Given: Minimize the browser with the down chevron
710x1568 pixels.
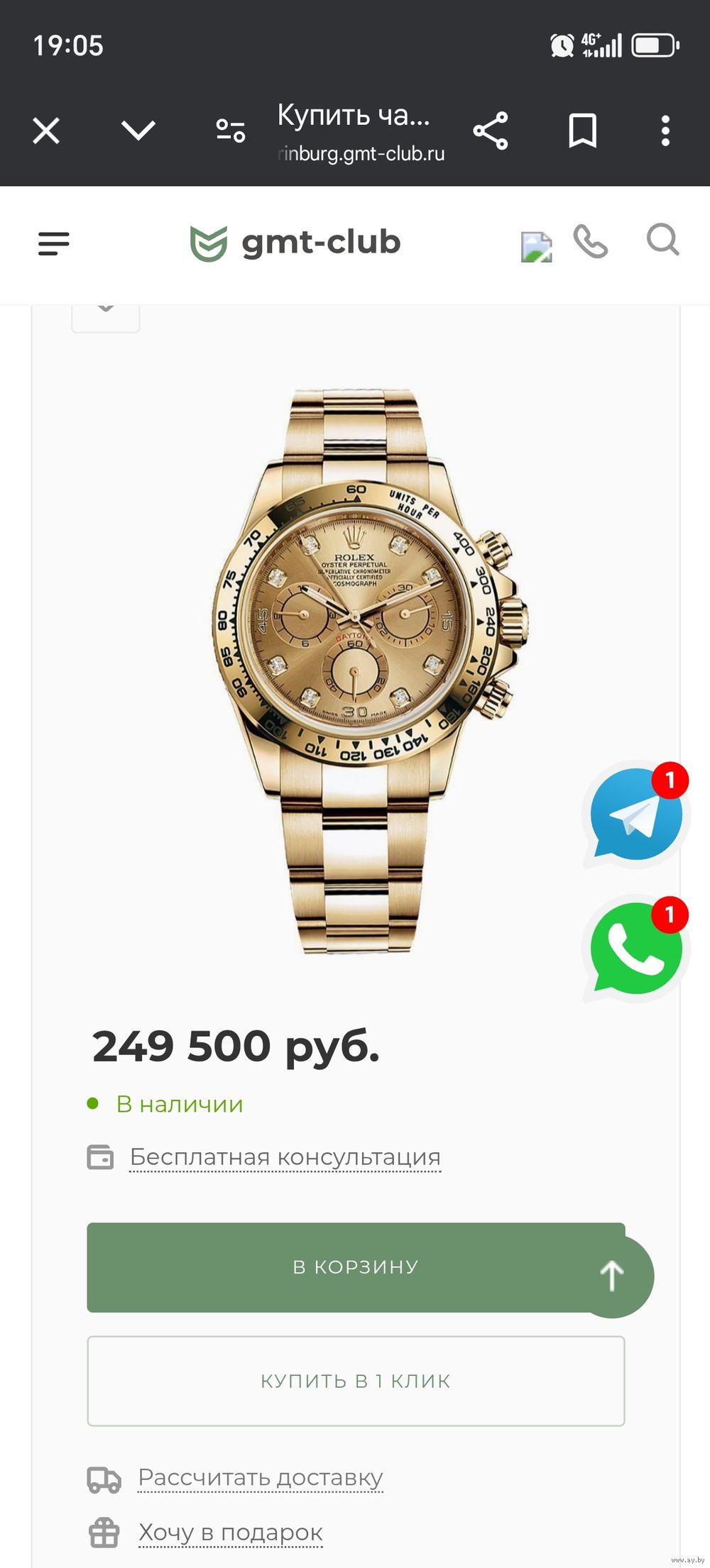Looking at the screenshot, I should coord(138,131).
